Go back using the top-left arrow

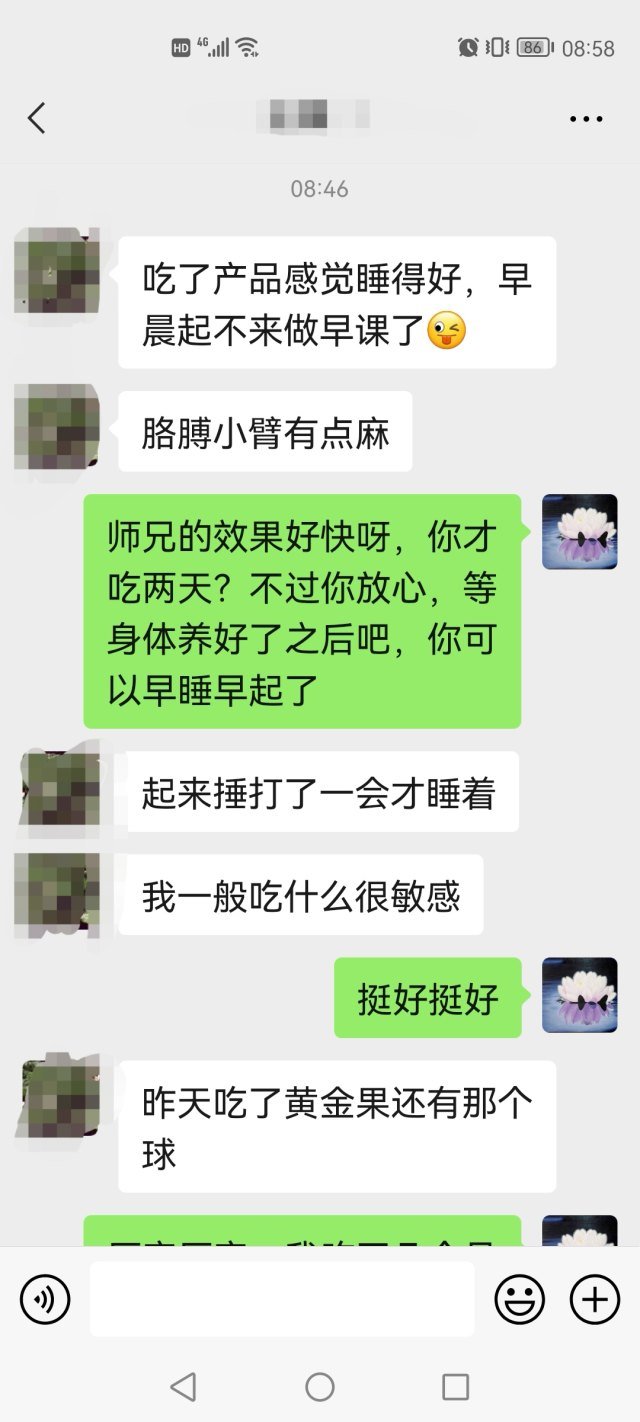pos(37,118)
